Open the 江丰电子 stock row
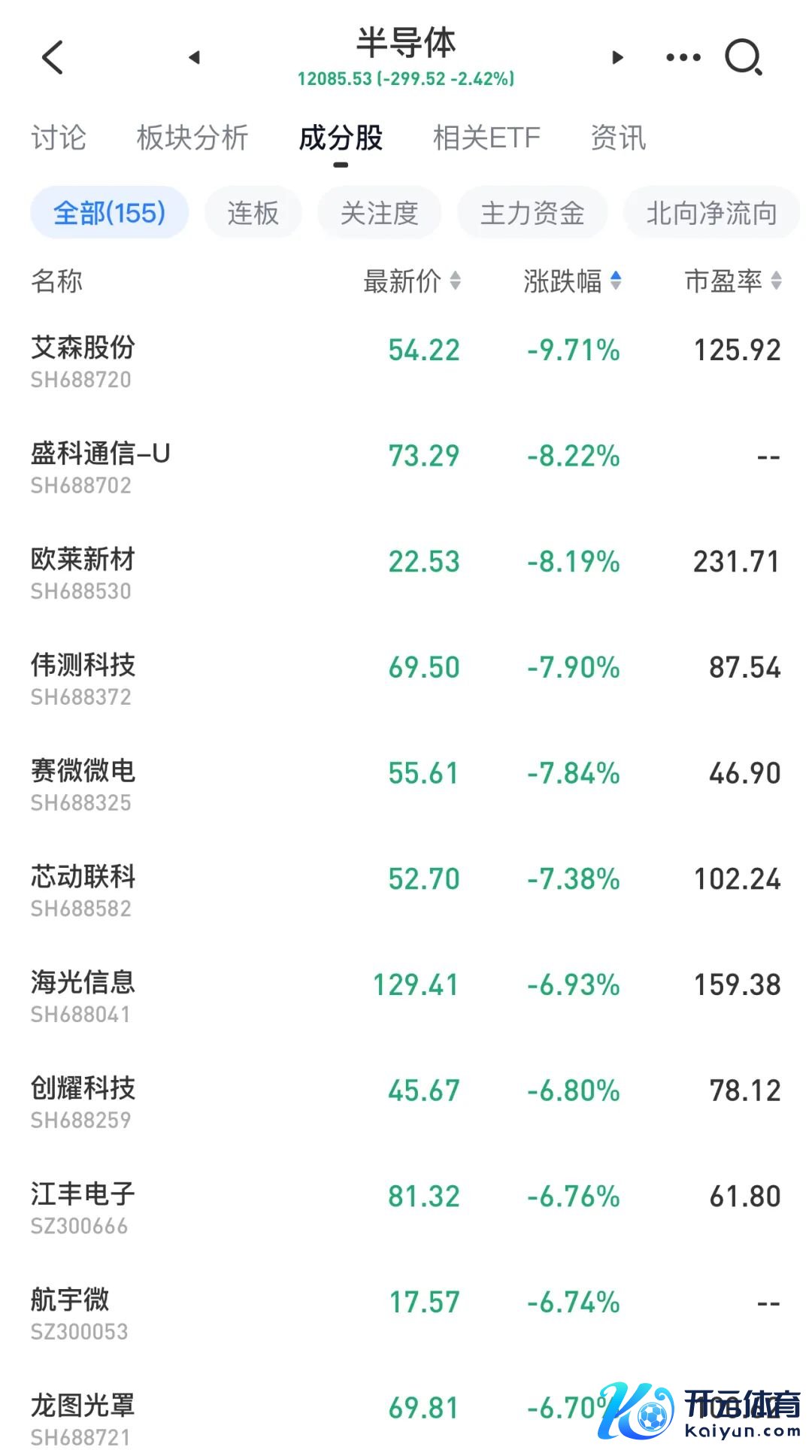Viewport: 812px width, 1456px height. (406, 1209)
